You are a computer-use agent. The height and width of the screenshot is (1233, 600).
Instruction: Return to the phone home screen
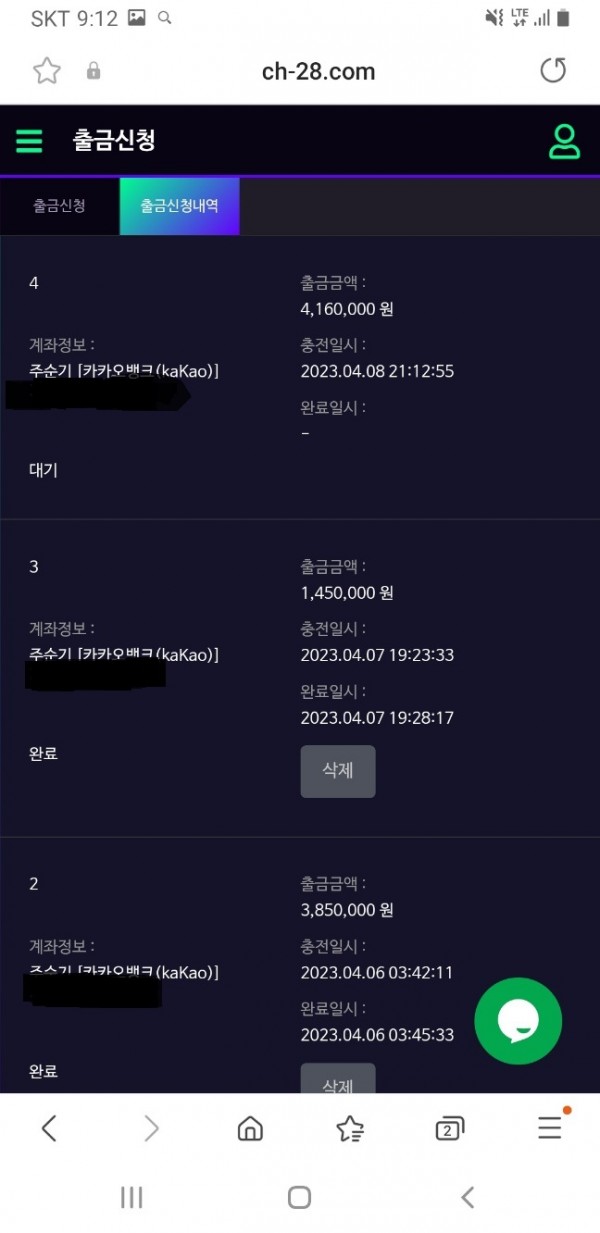pyautogui.click(x=299, y=1197)
